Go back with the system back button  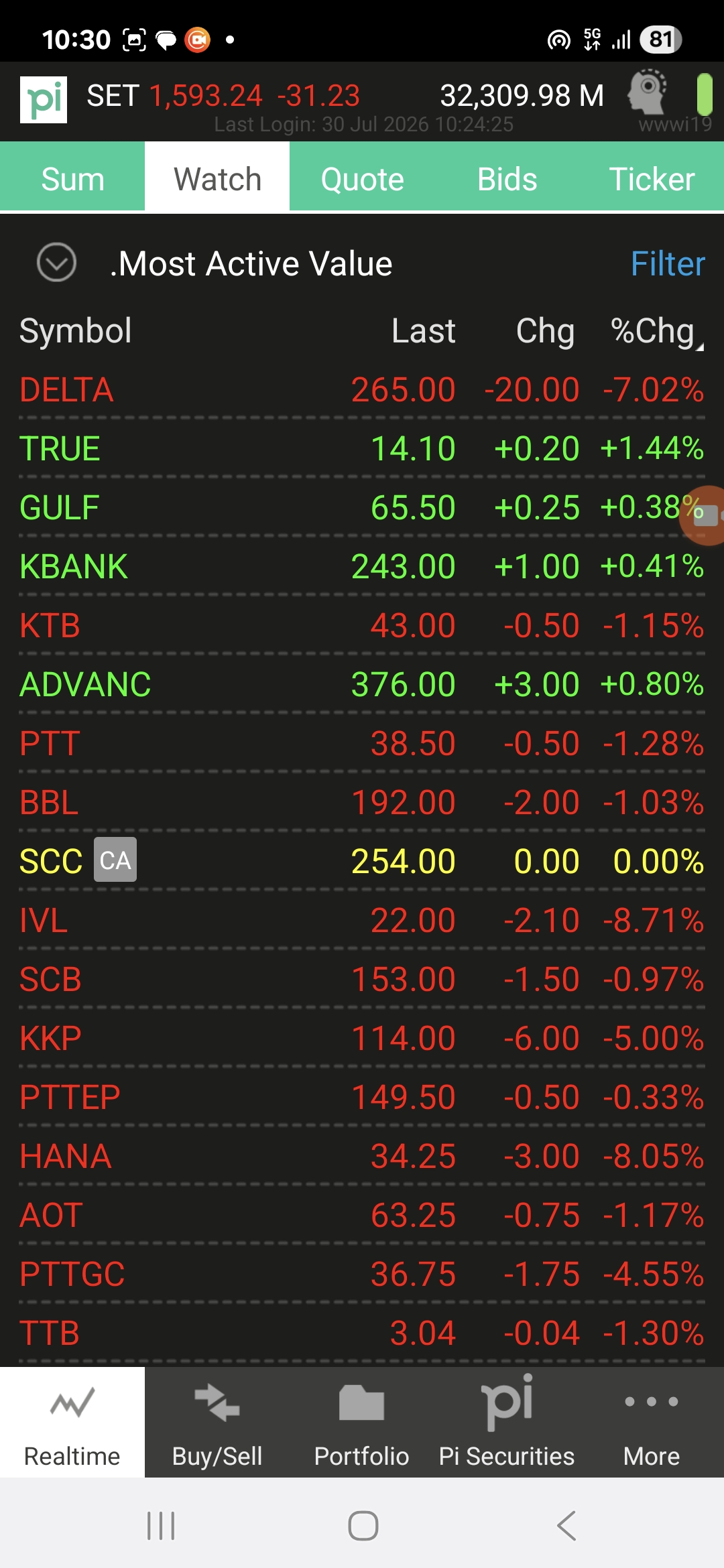pos(566,1526)
